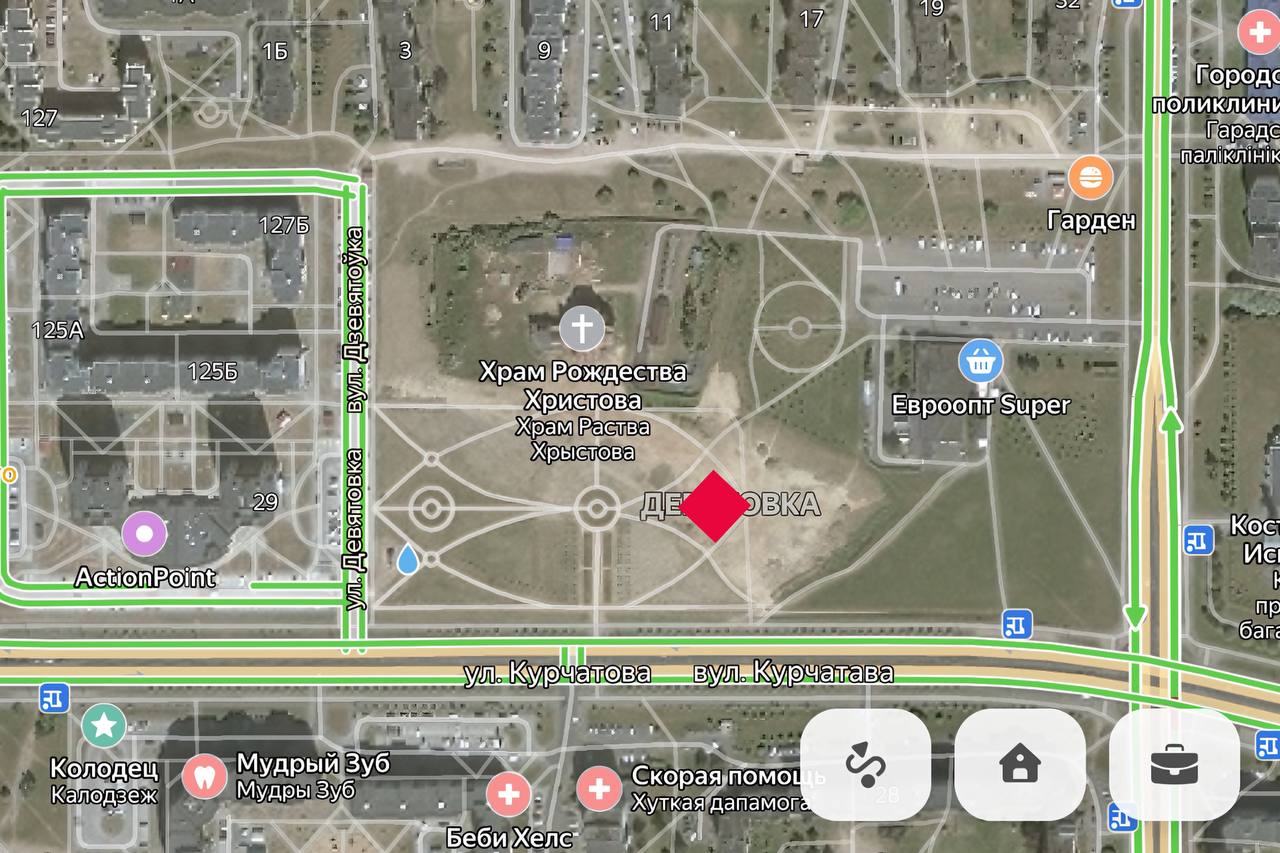1280x853 pixels.
Task: Tap the home shortcut button
Action: pos(1019,765)
